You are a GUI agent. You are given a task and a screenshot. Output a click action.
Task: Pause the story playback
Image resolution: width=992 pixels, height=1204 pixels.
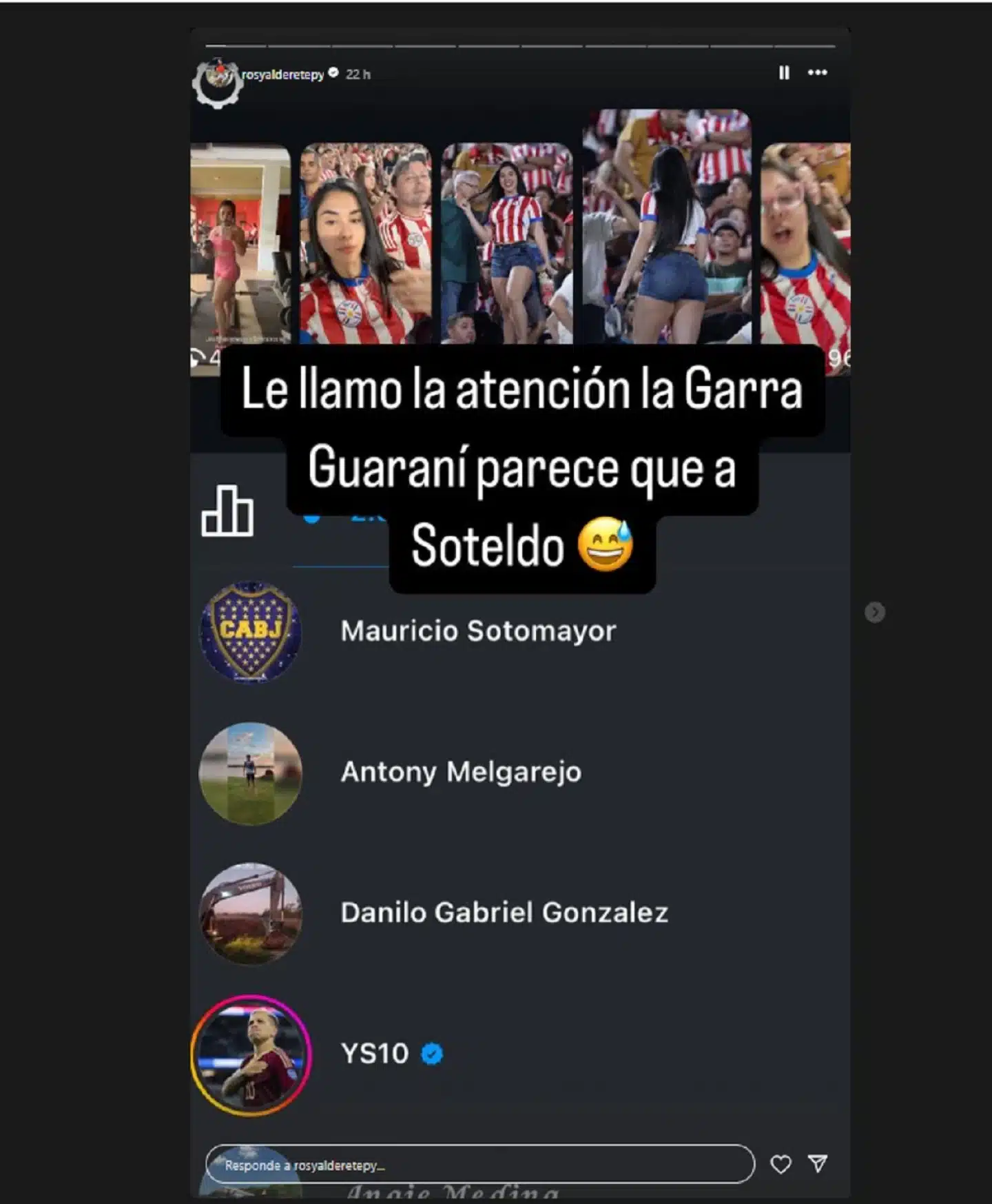[x=784, y=73]
